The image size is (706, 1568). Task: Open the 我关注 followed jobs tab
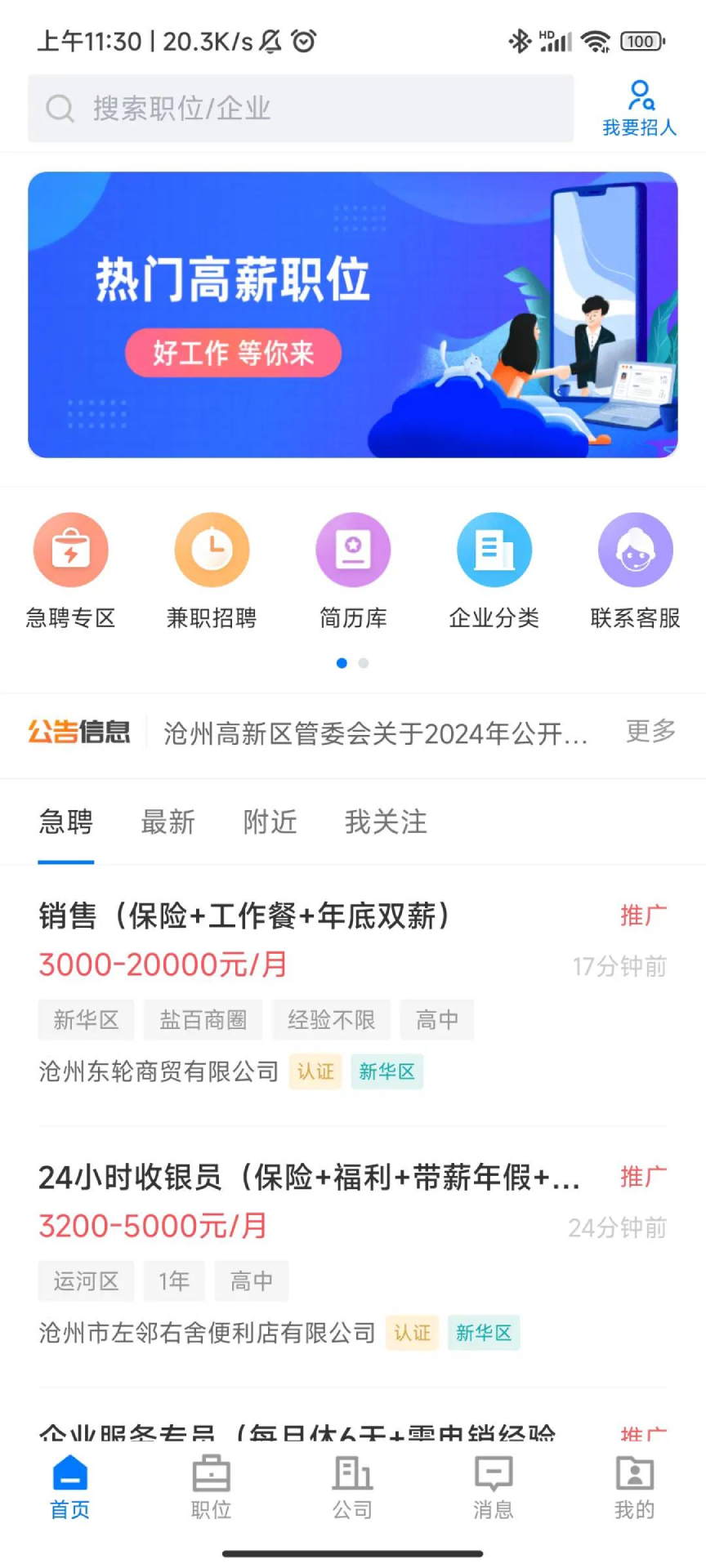point(386,823)
